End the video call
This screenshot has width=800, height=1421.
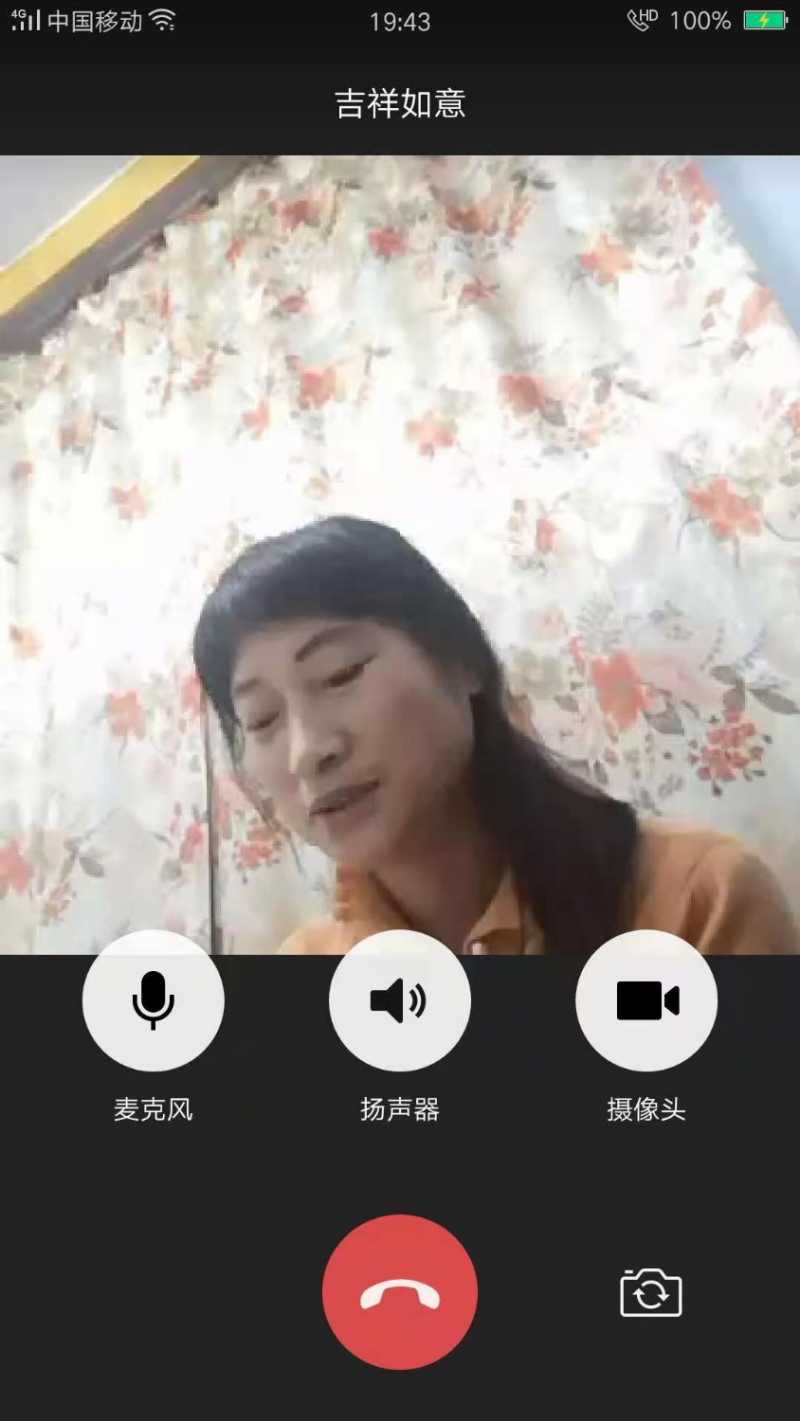[x=399, y=1292]
